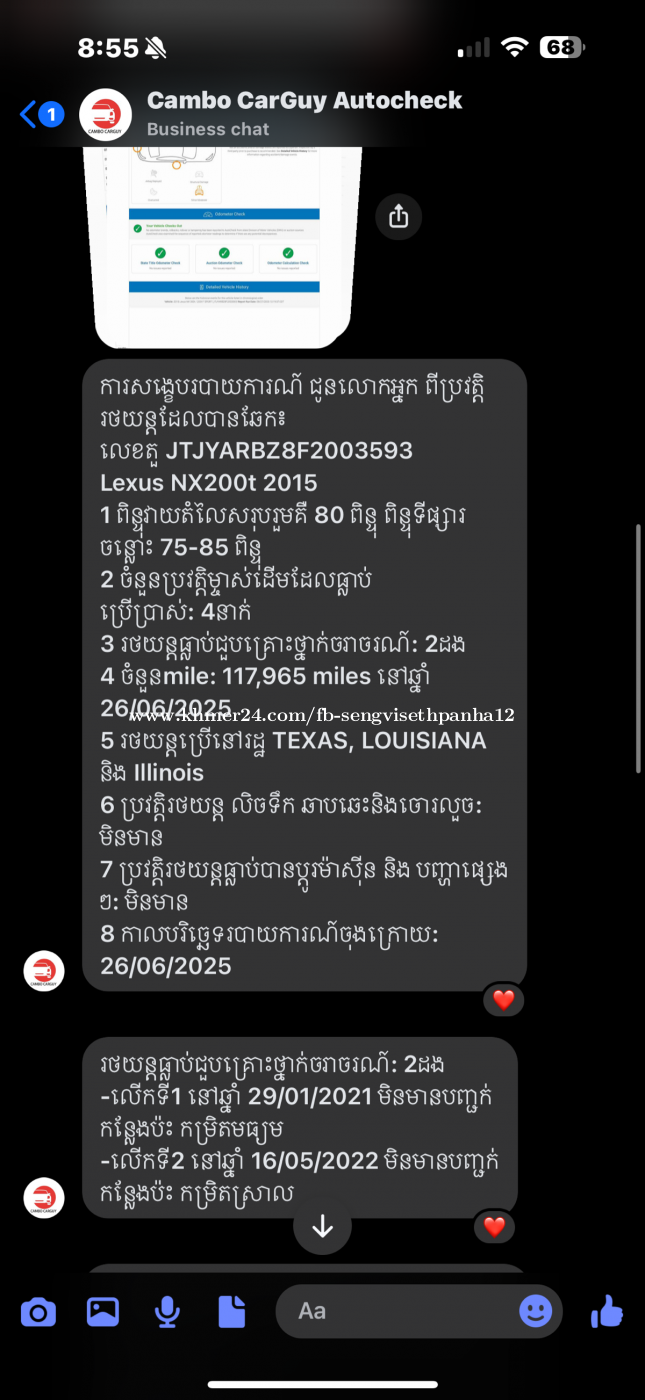This screenshot has width=645, height=1400.
Task: Open the emoji picker
Action: 536,1311
